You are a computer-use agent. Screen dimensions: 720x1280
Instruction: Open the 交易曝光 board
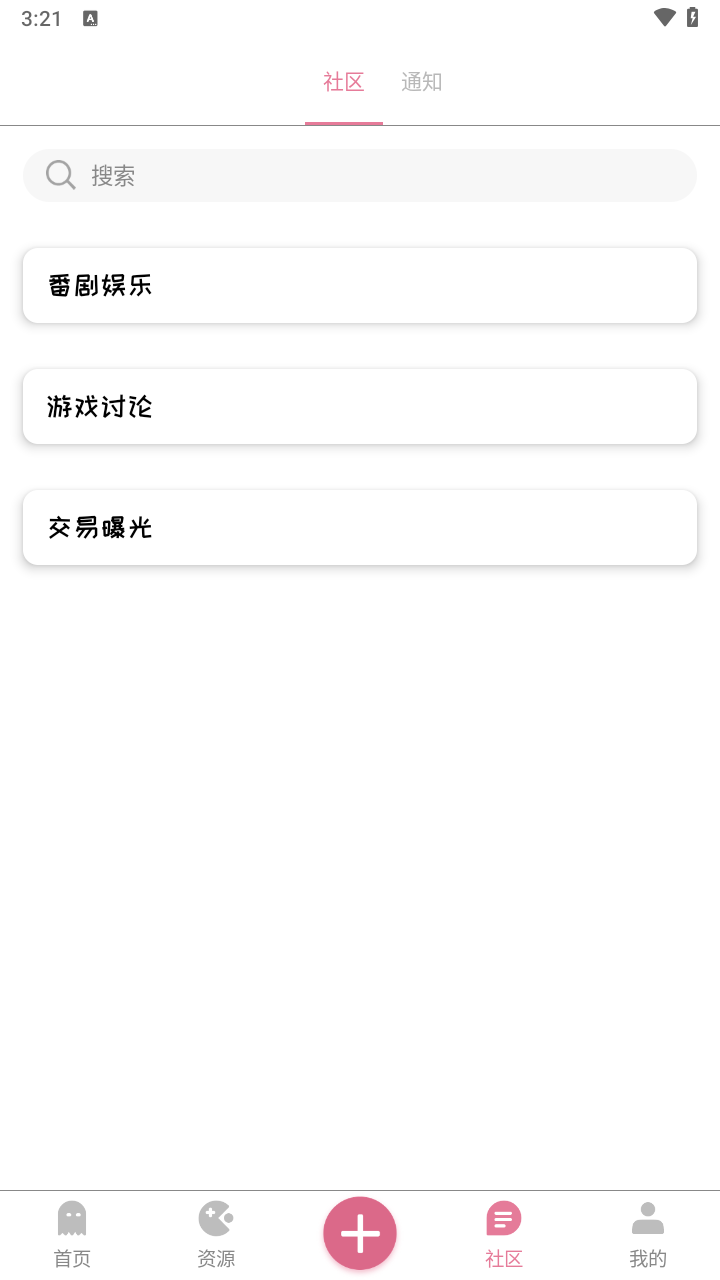360,528
